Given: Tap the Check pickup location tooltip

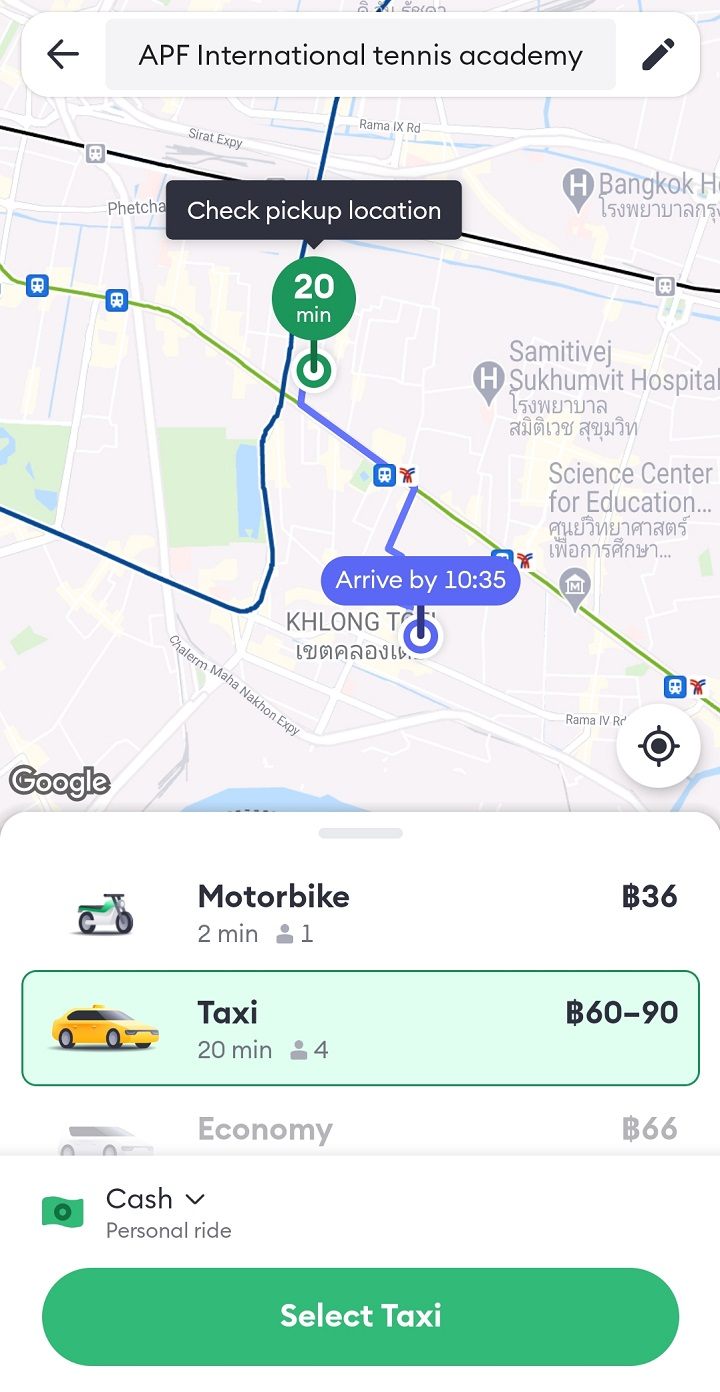Looking at the screenshot, I should pyautogui.click(x=313, y=211).
